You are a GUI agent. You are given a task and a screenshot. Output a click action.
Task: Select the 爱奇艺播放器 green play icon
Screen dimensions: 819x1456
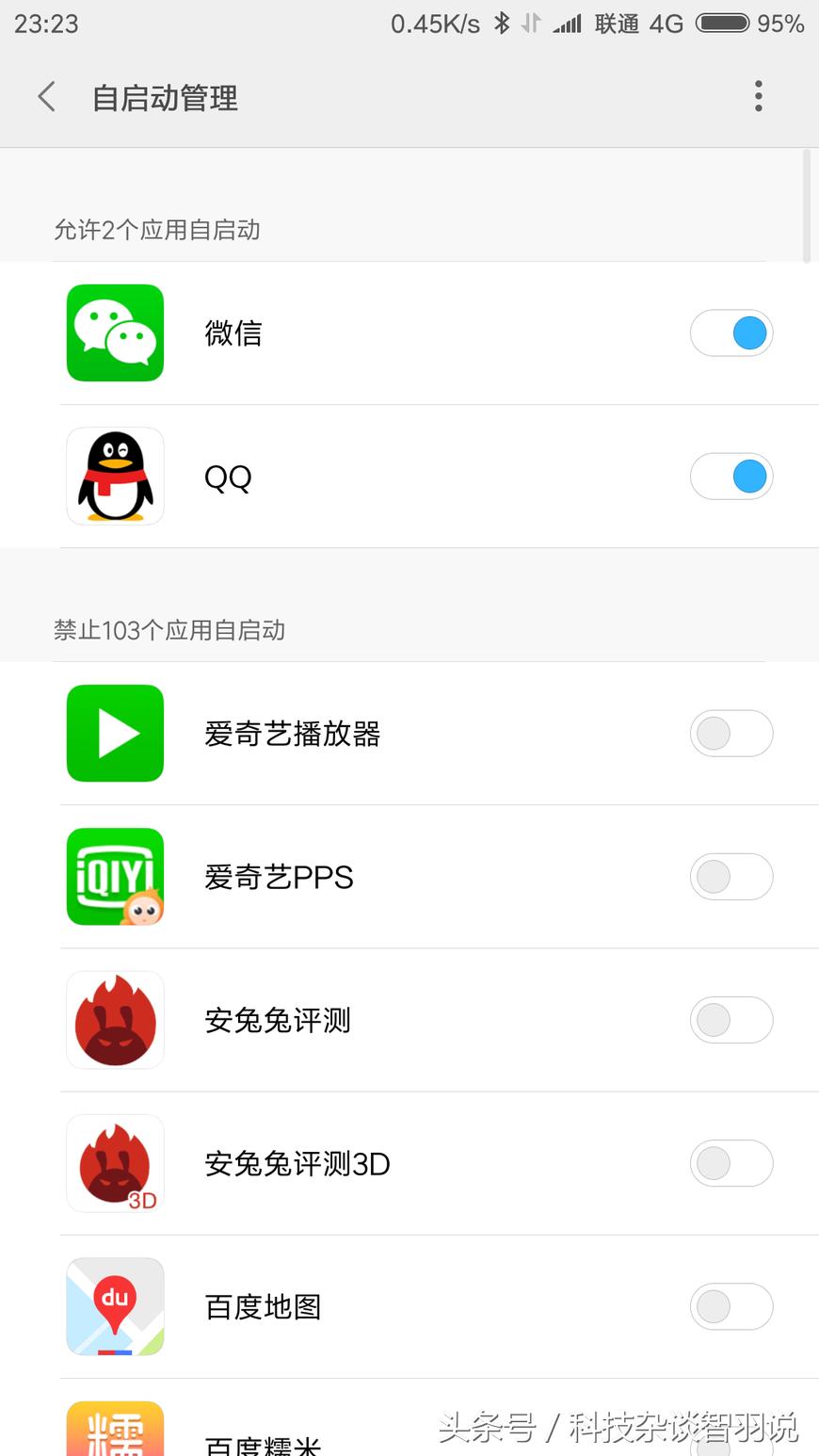coord(115,734)
